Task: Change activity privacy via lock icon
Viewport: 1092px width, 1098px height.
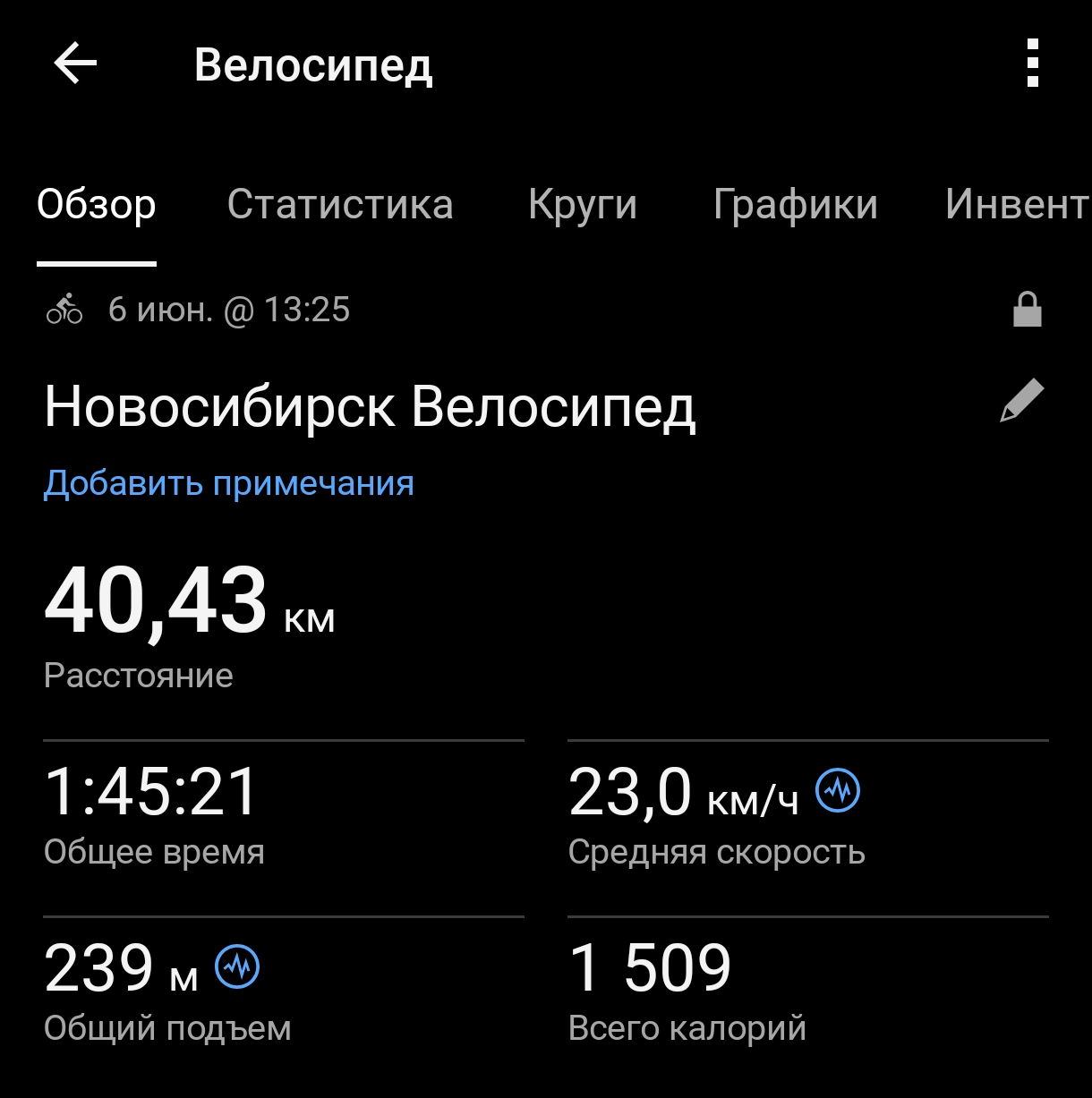Action: [1027, 310]
